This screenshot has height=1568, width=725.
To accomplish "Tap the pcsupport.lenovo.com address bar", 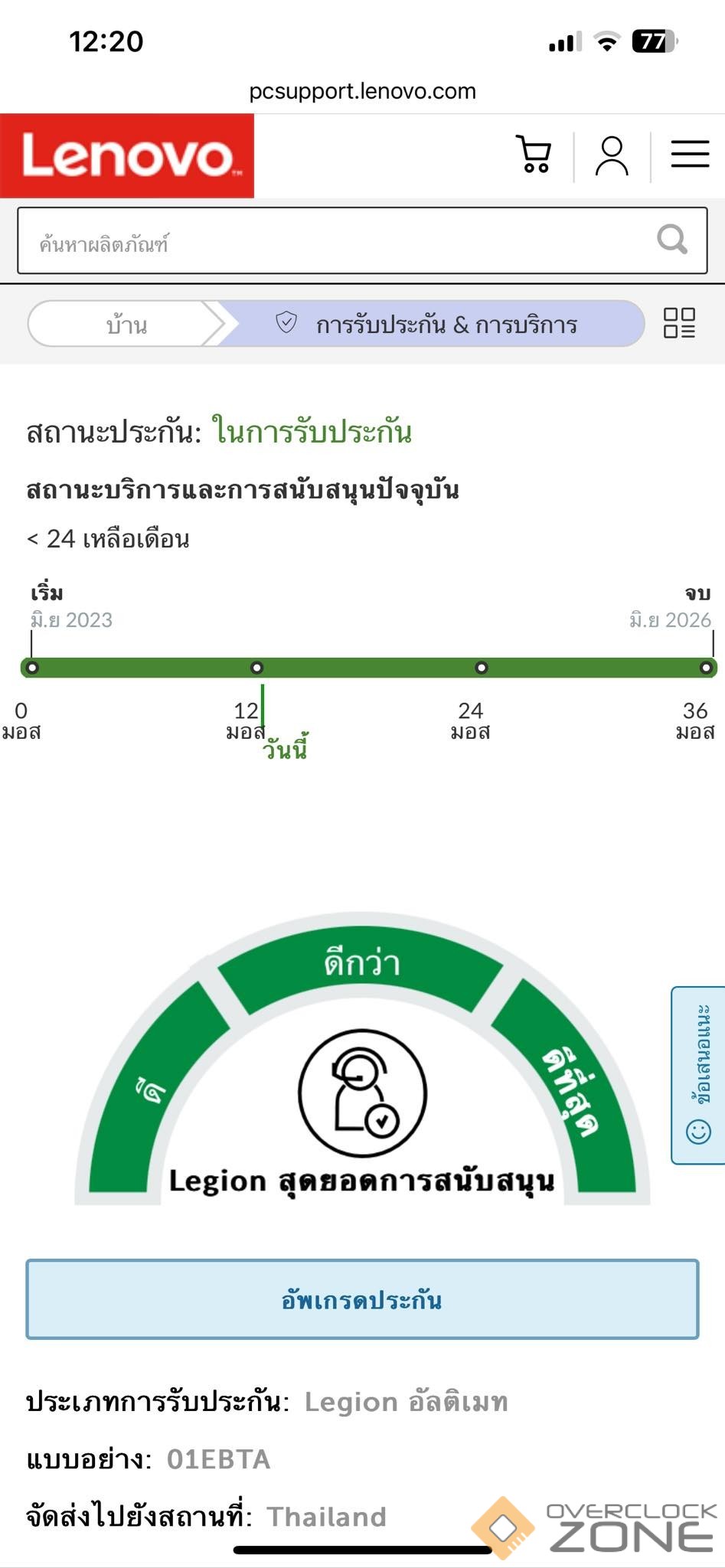I will click(362, 92).
